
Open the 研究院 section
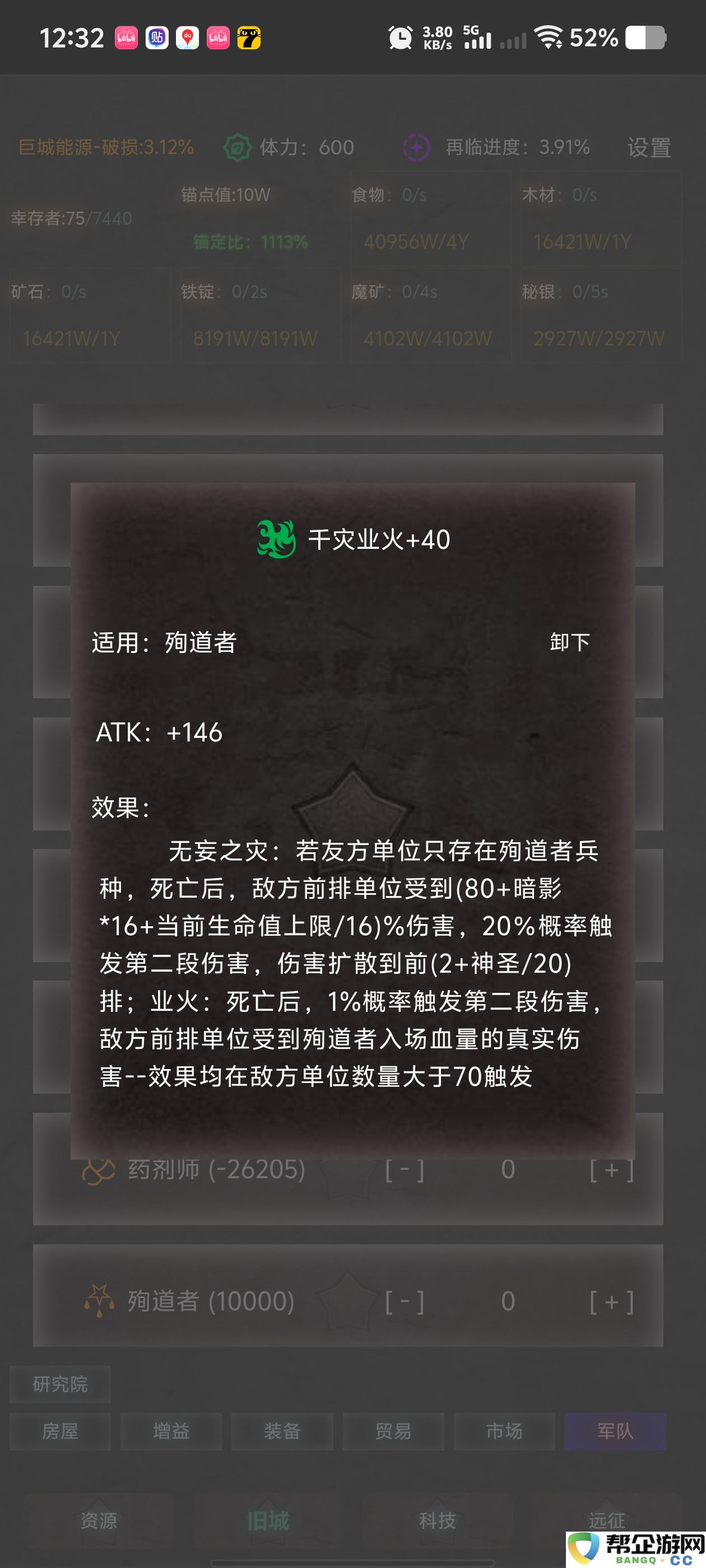click(61, 1384)
